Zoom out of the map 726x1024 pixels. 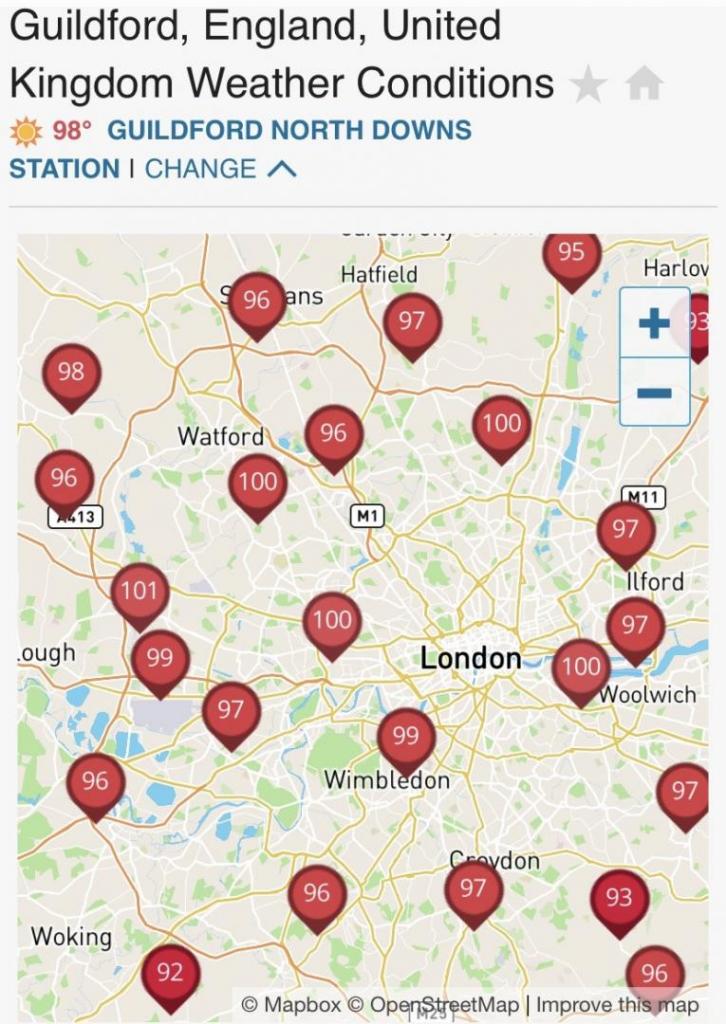click(654, 391)
